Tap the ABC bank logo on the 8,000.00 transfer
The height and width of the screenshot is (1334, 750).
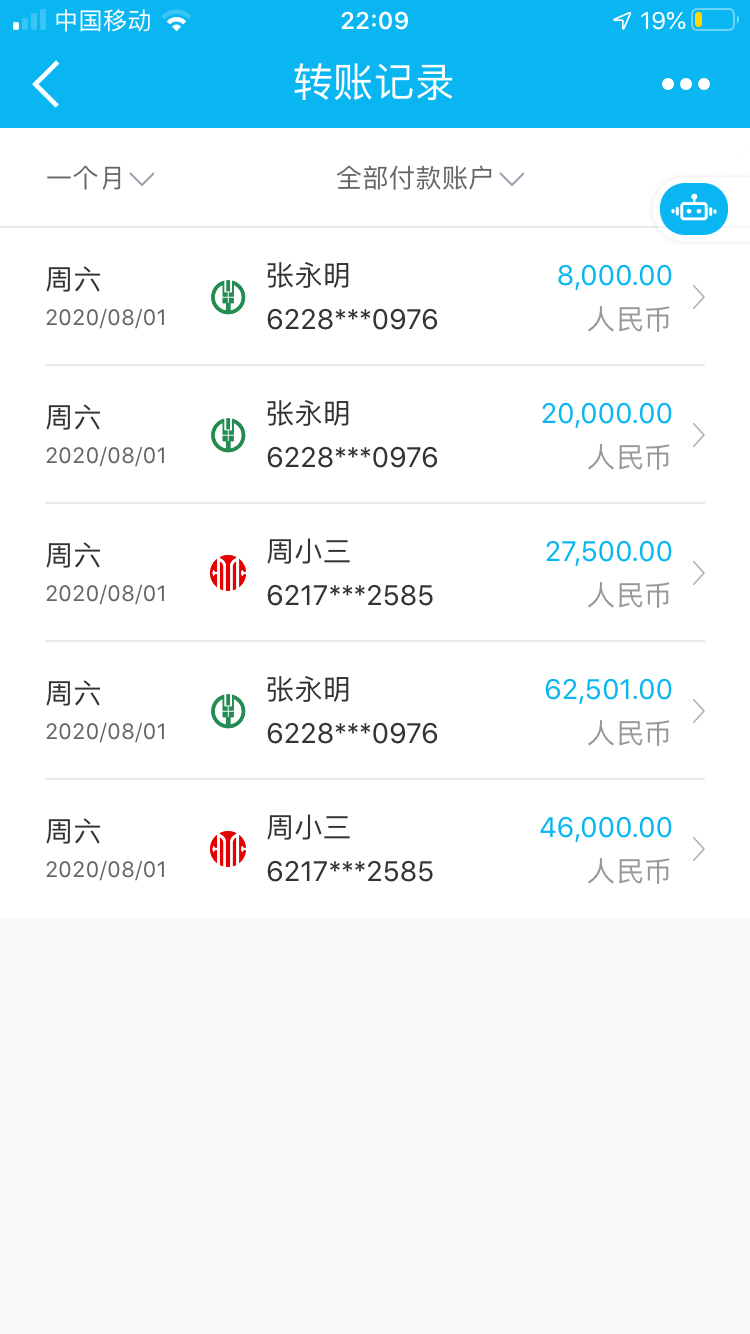click(227, 297)
